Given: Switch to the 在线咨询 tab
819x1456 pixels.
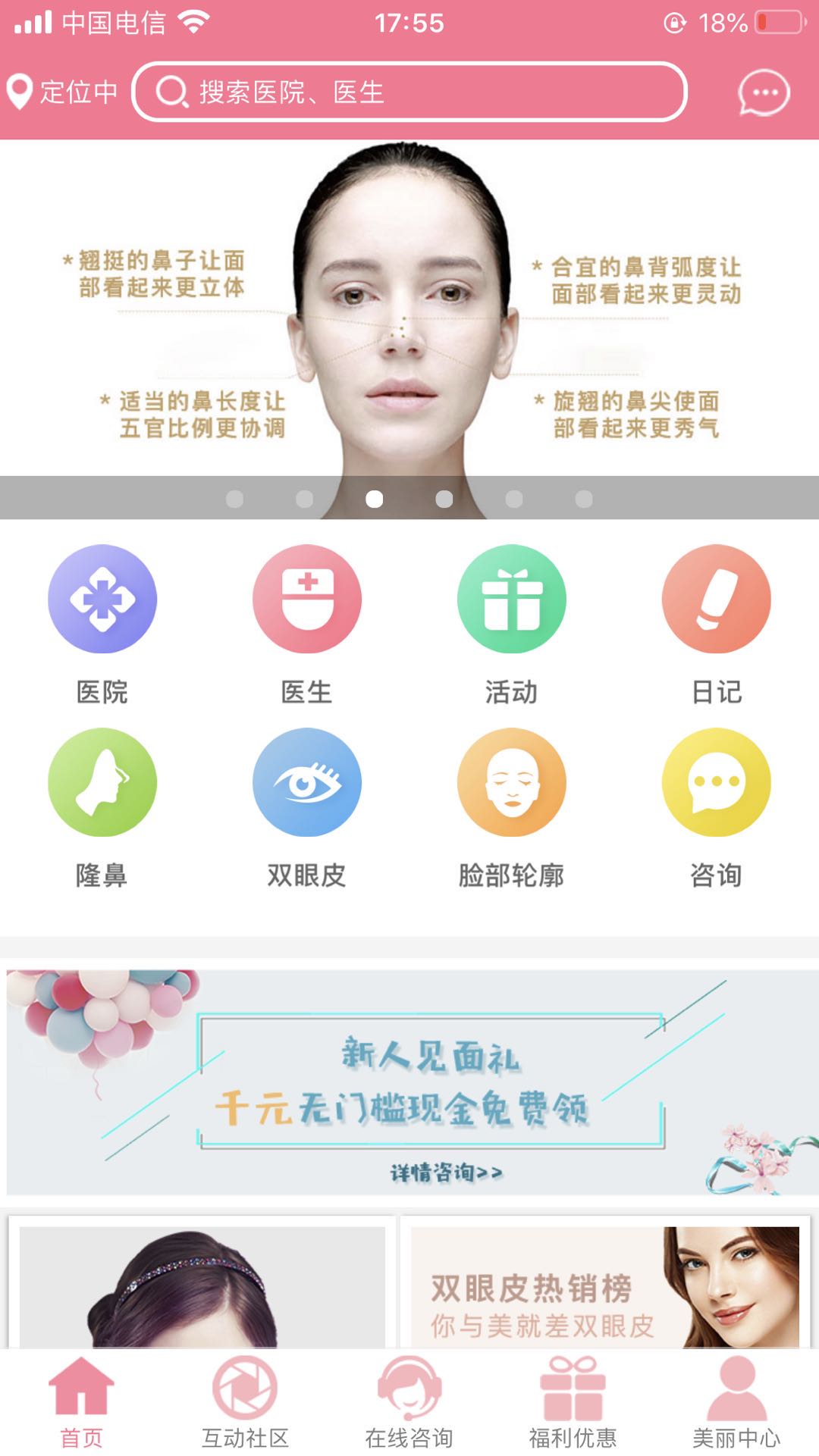Looking at the screenshot, I should [409, 1402].
